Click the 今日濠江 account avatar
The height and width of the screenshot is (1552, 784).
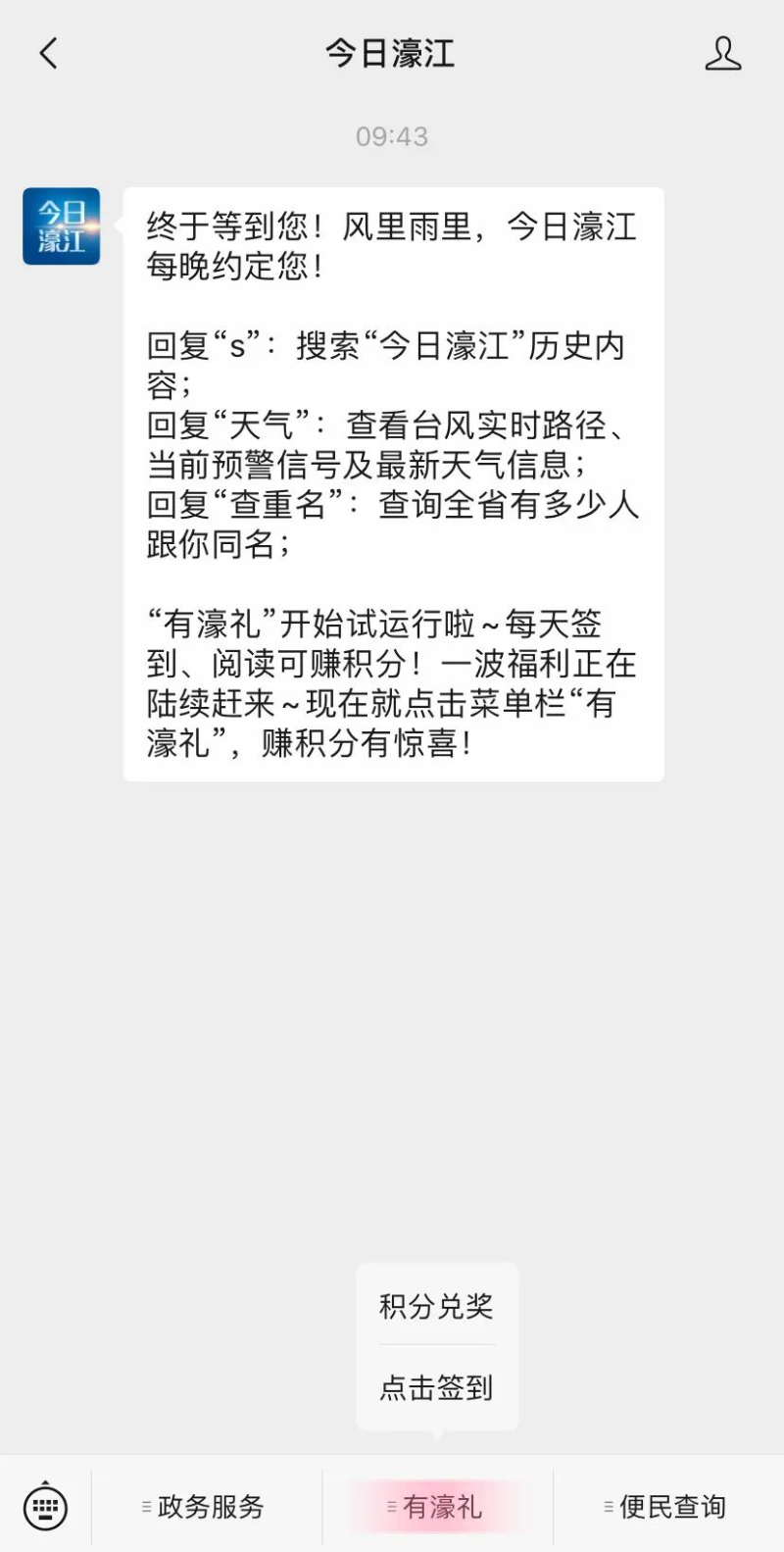61,227
